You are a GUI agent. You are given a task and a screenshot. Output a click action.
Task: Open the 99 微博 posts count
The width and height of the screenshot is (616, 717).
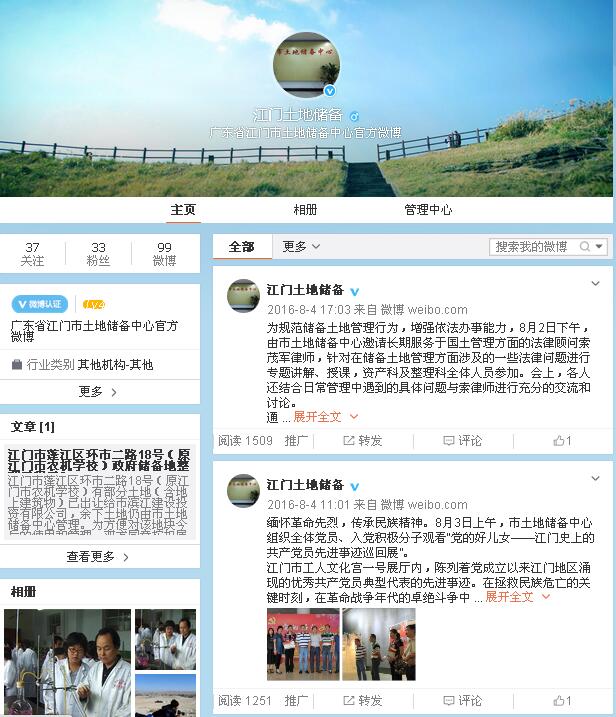(x=164, y=253)
